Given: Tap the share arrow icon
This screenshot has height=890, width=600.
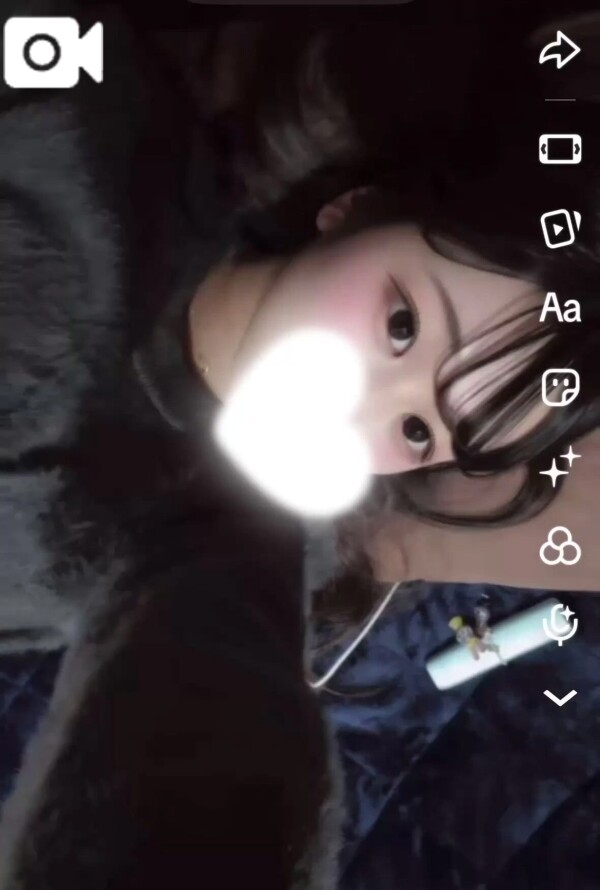Looking at the screenshot, I should click(x=559, y=51).
